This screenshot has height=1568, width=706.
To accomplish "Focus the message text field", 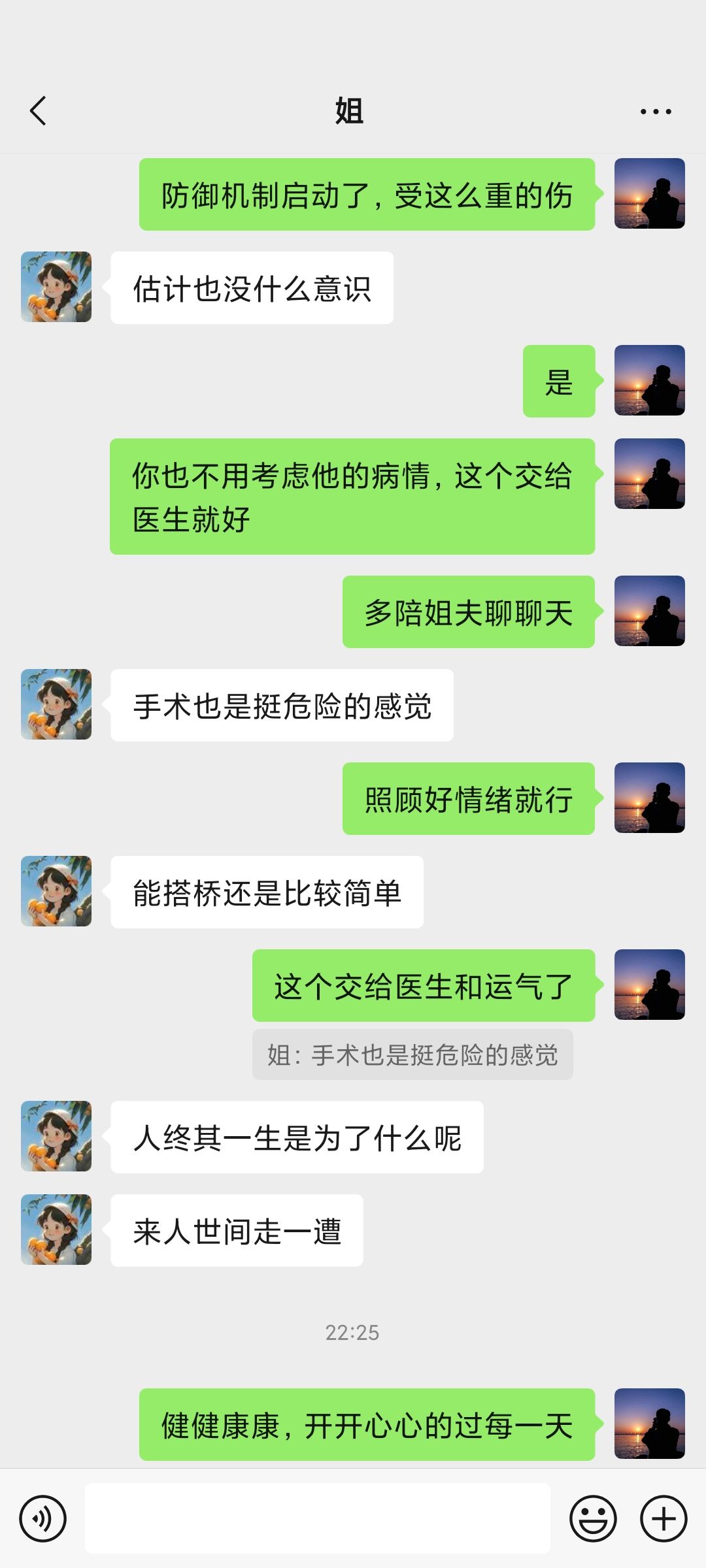I will coord(317,1518).
